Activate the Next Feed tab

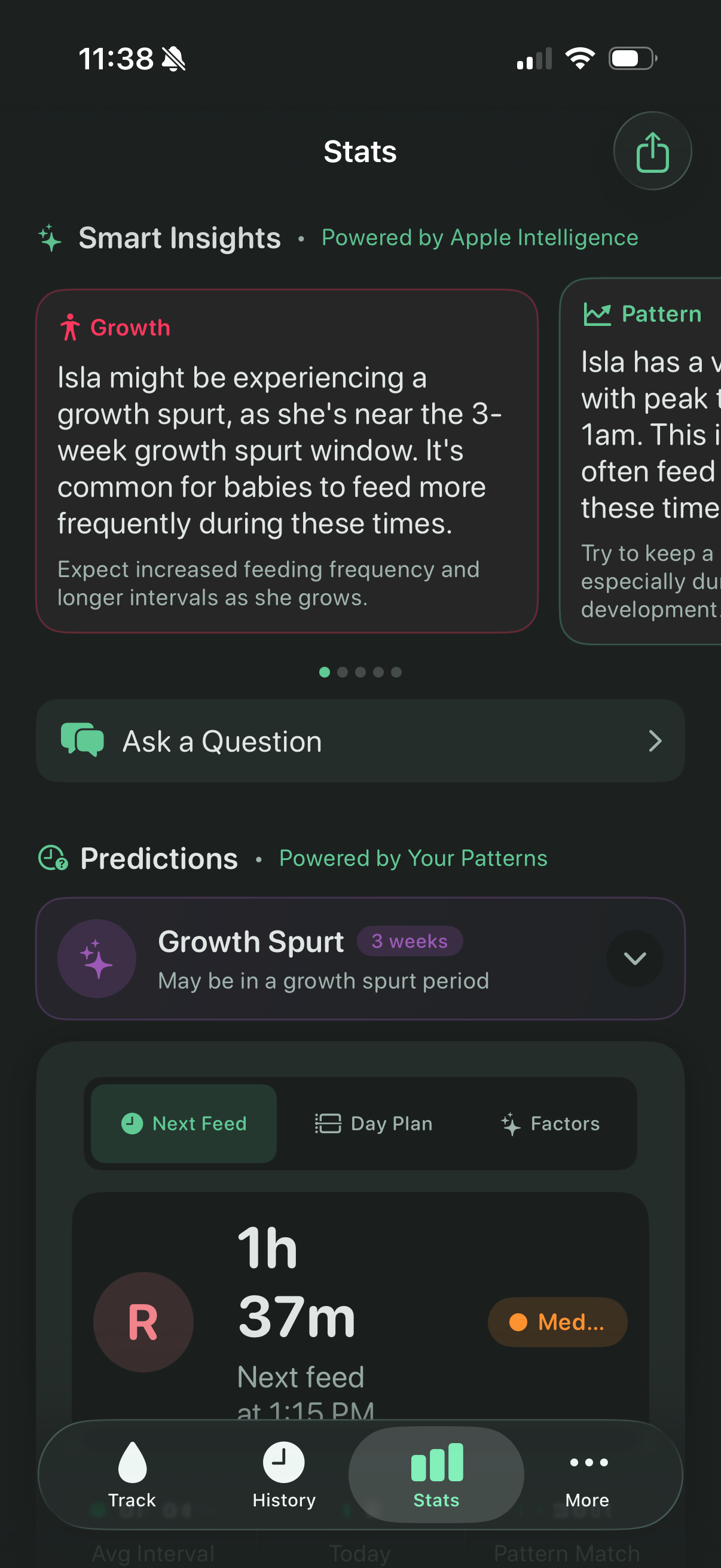[x=183, y=1123]
